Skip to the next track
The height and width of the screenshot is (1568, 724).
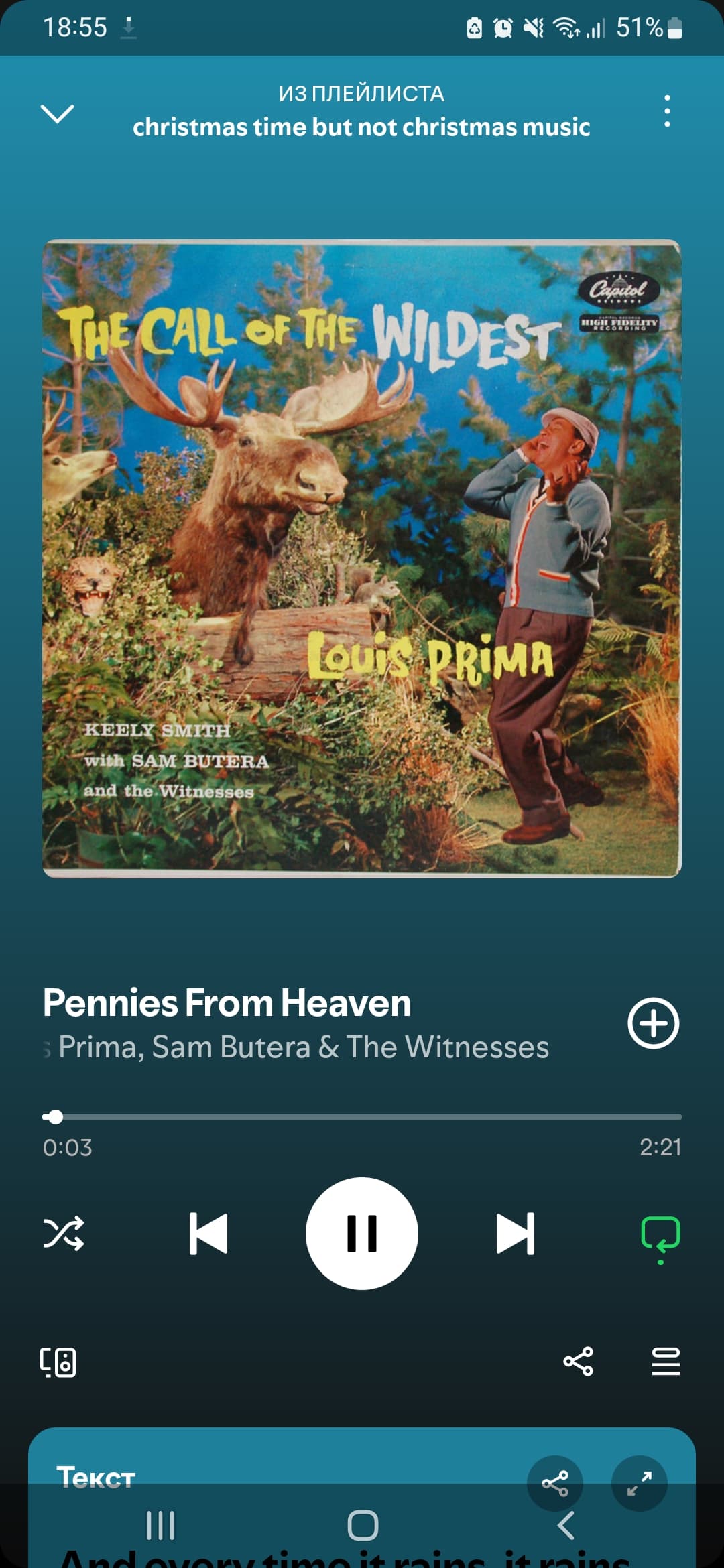coord(515,1233)
